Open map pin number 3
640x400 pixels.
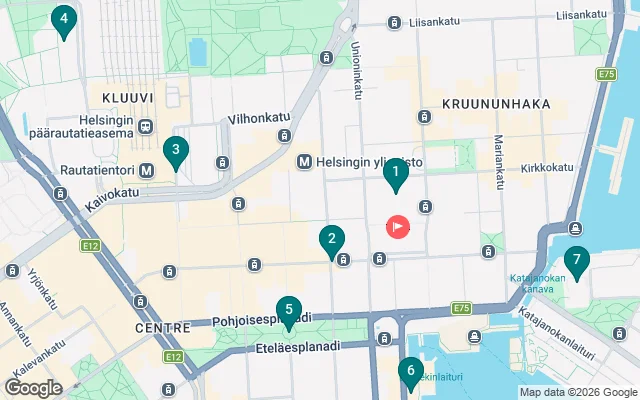[176, 152]
